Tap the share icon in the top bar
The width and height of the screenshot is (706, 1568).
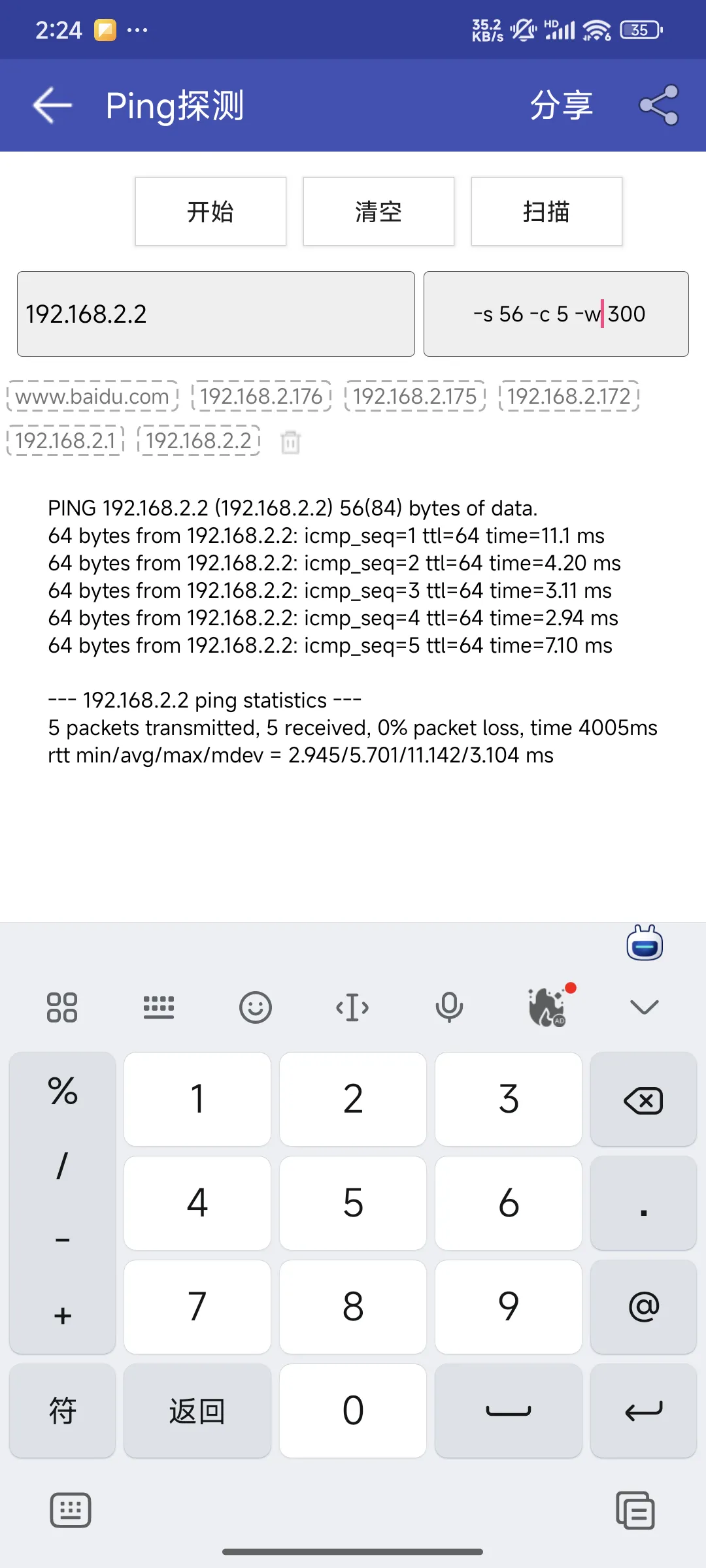click(659, 105)
